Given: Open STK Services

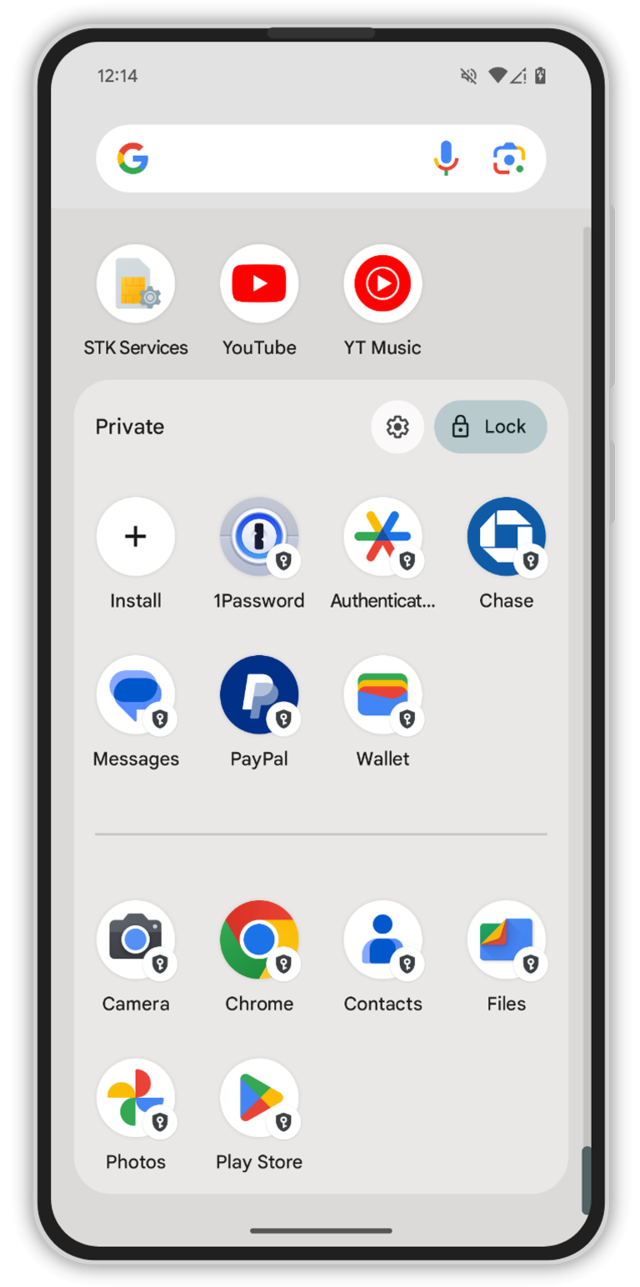Looking at the screenshot, I should 136,284.
